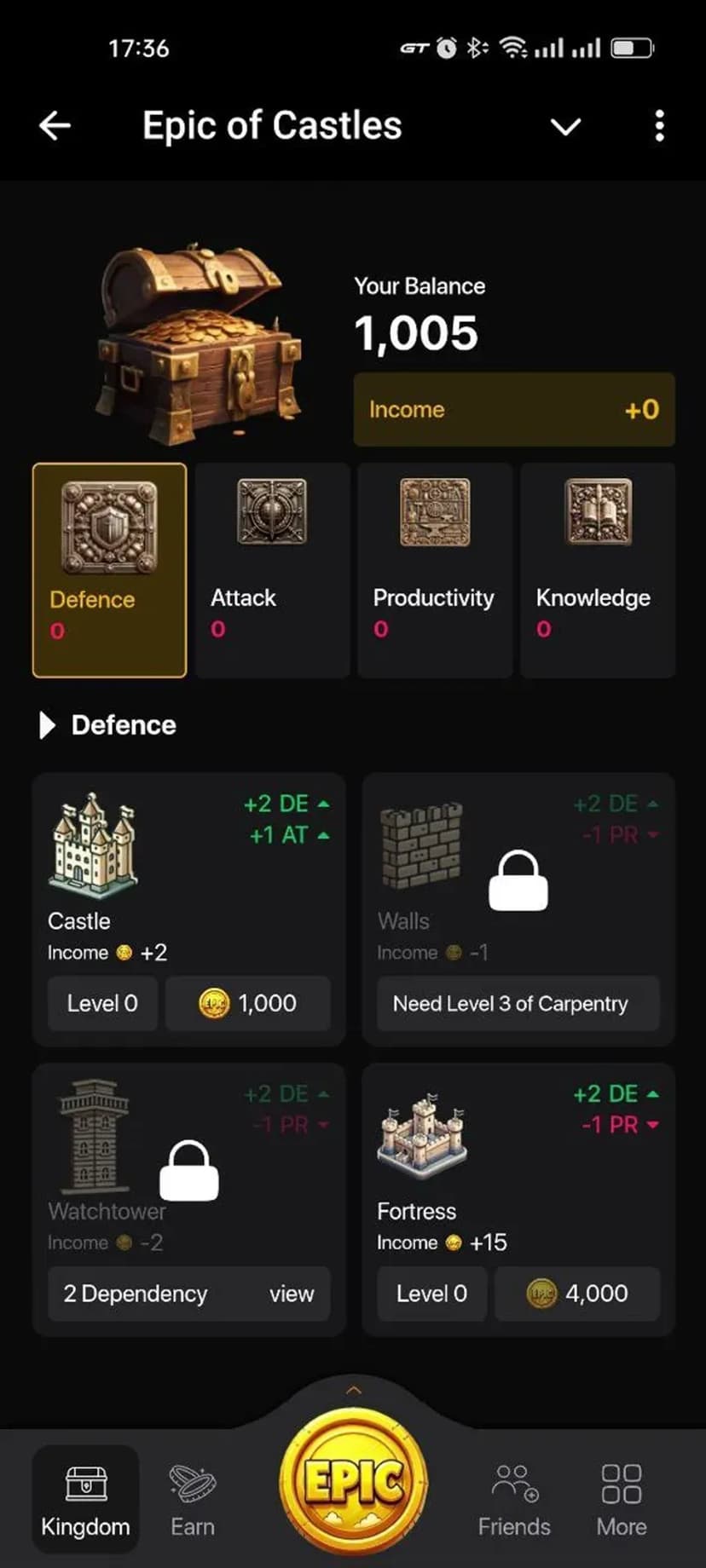Tap the big EPIC coin button
Viewport: 706px width, 1568px height.
(353, 1481)
